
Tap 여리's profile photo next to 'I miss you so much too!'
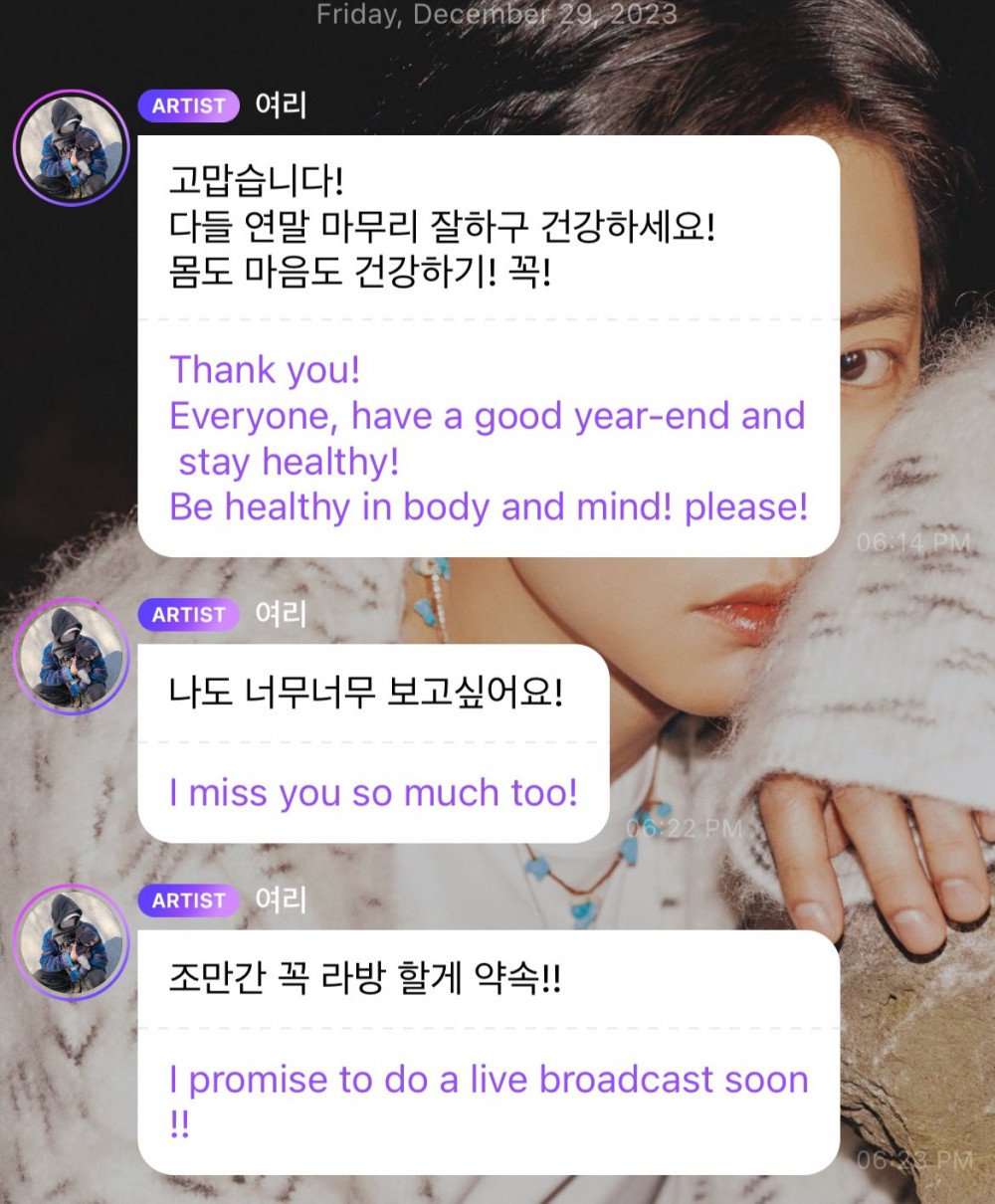coord(71,657)
